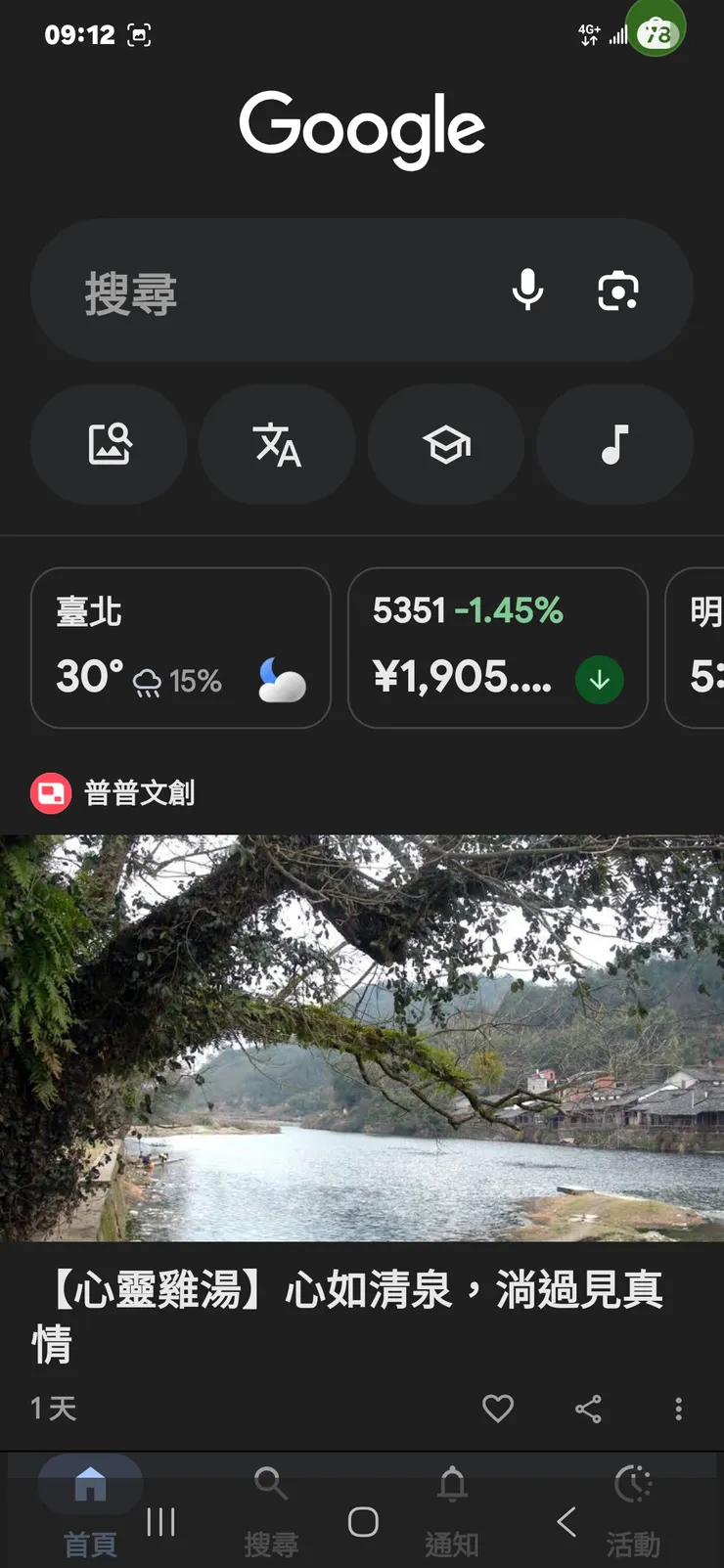Tap the homework help graduation cap icon

point(446,444)
